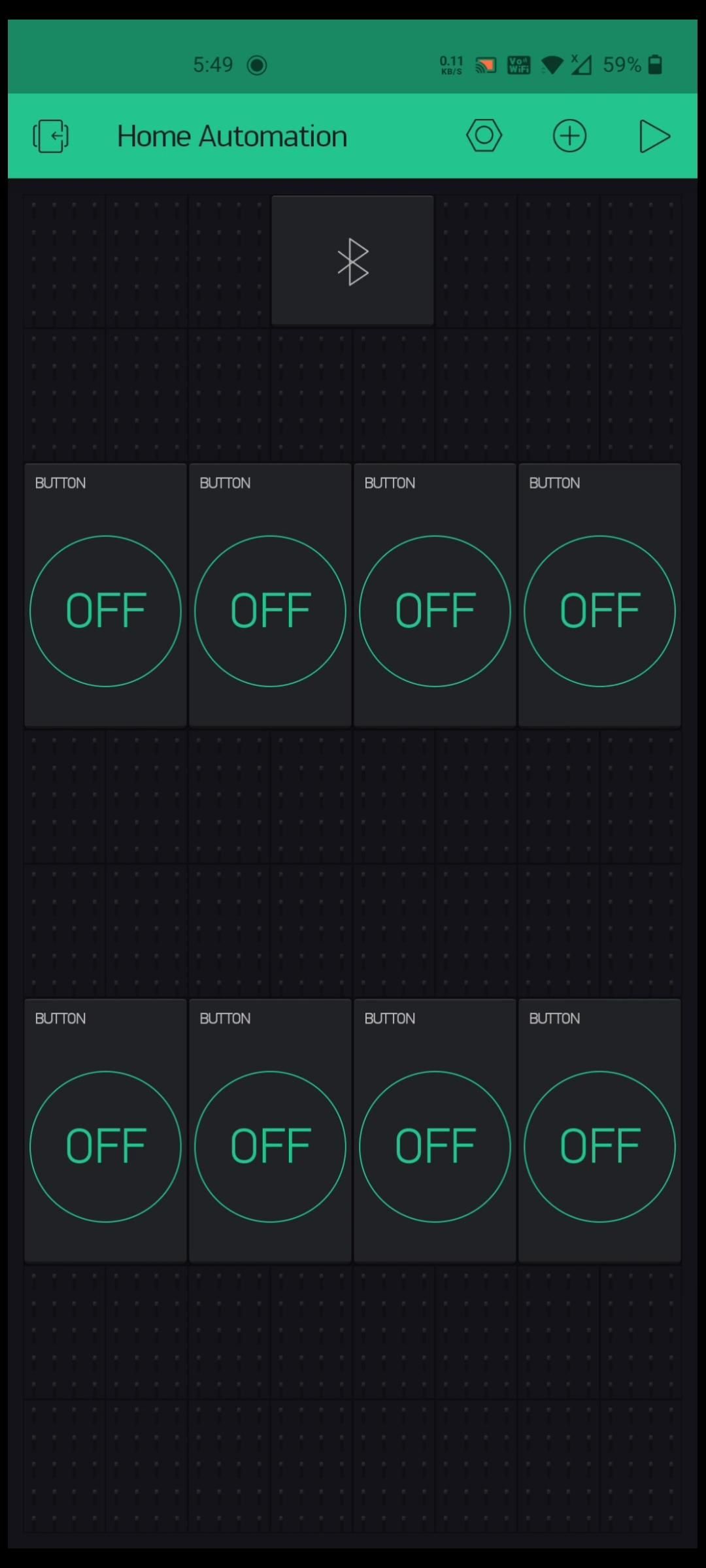The image size is (706, 1568).
Task: Exit the Home Automation project
Action: pos(51,136)
